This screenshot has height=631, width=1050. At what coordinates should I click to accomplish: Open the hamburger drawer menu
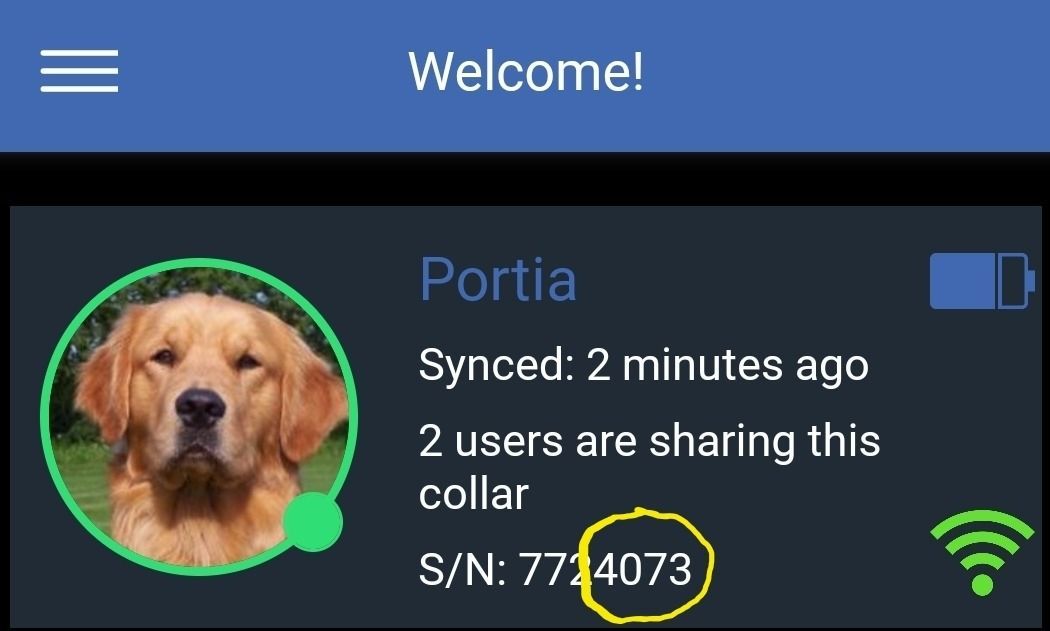[x=79, y=72]
